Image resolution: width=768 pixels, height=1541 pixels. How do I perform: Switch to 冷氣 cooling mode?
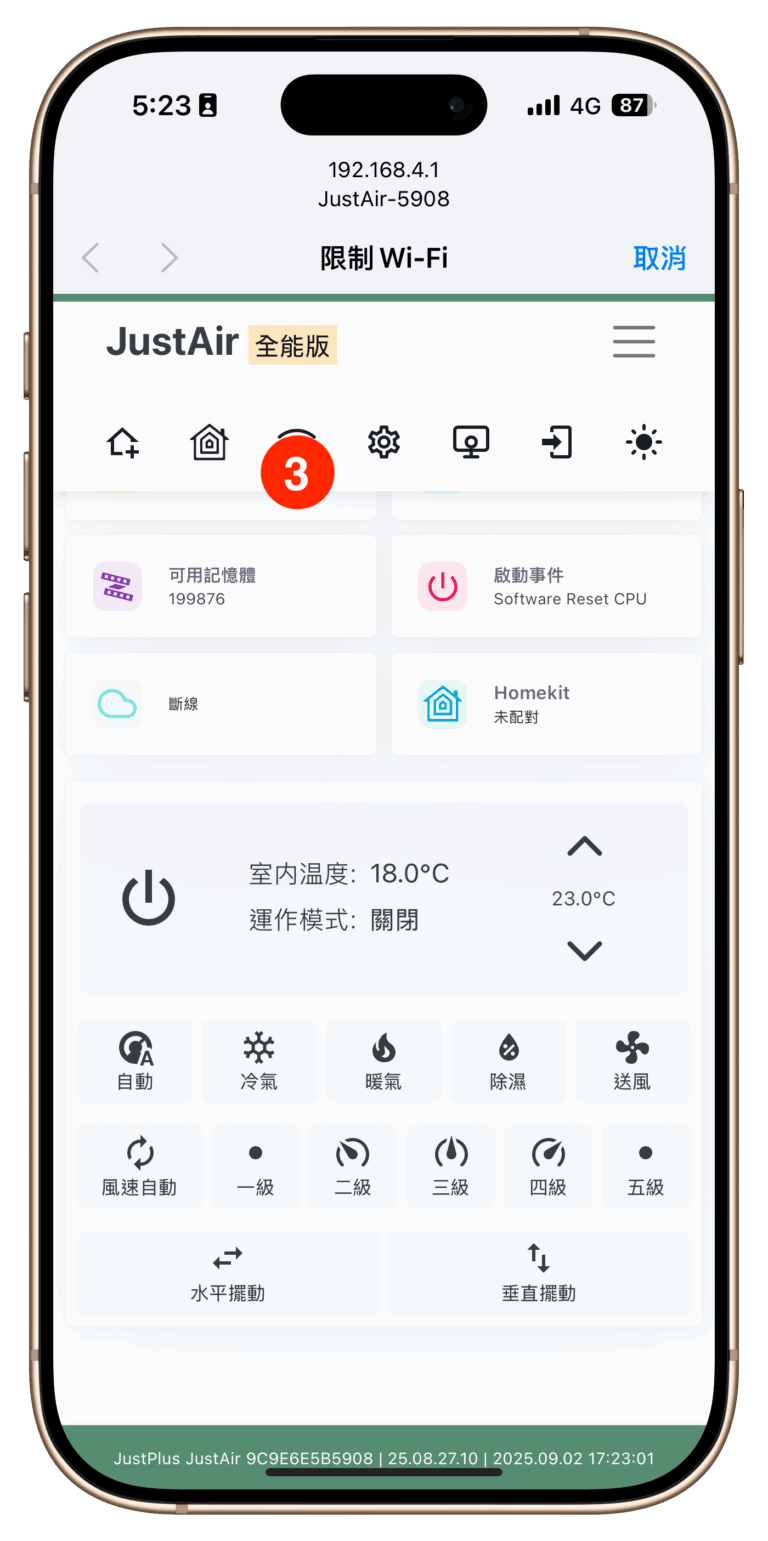point(259,1061)
